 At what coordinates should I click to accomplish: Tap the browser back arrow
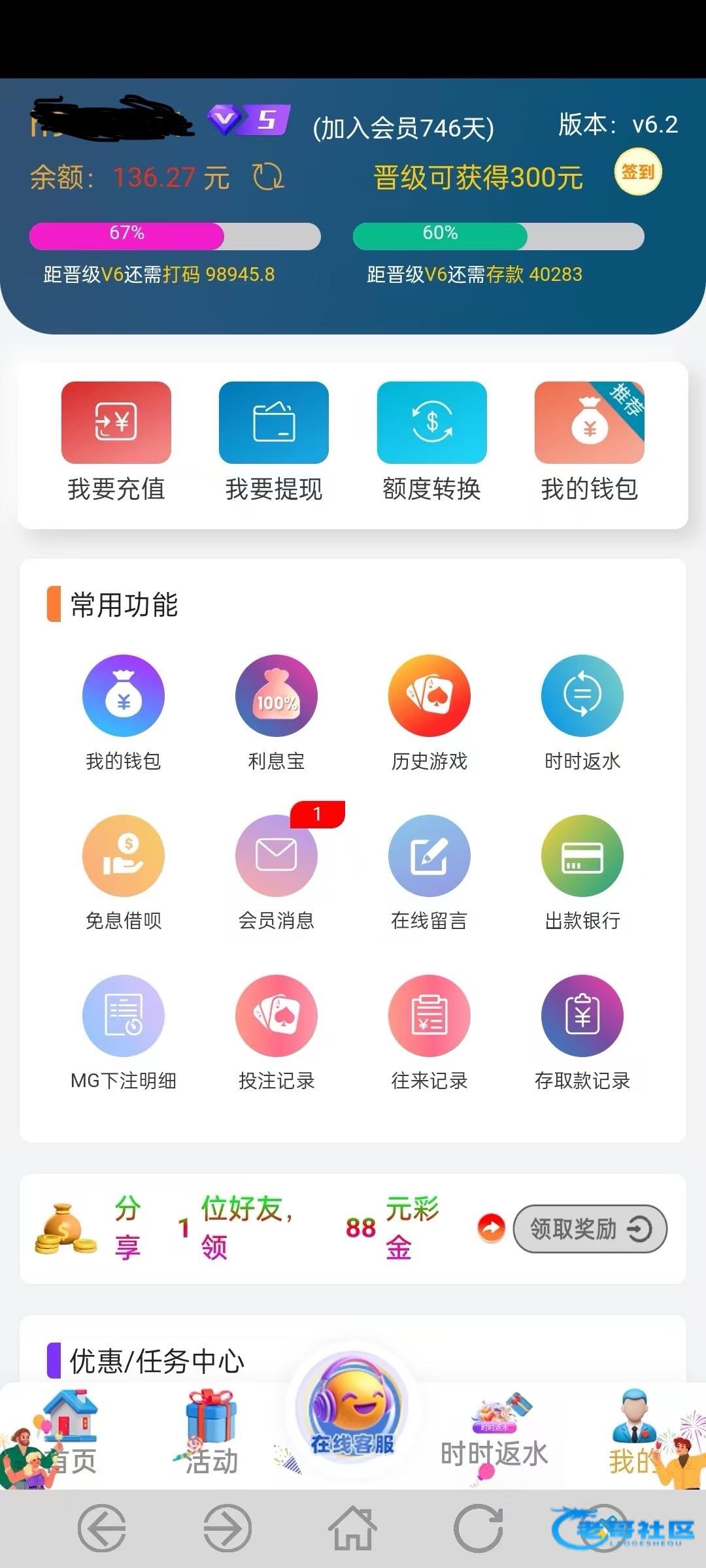102,1529
